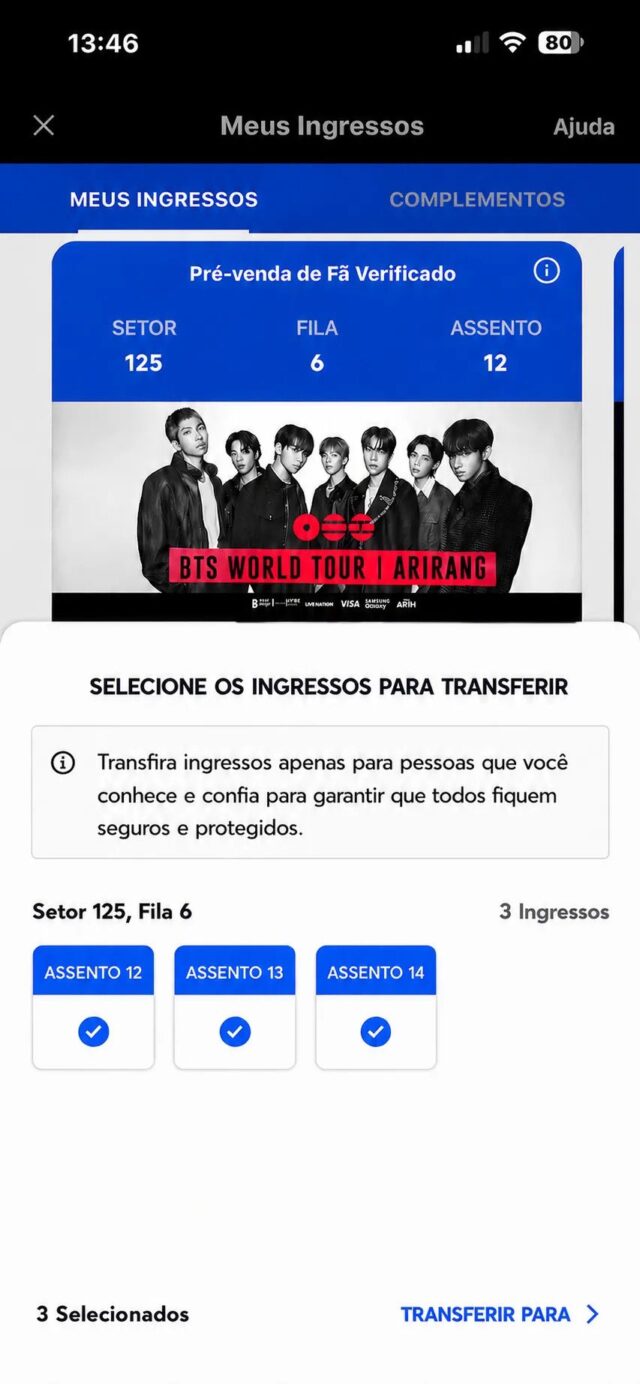Uncheck the Assento 13 ticket
Screen dimensions: 640x1384
(235, 1031)
